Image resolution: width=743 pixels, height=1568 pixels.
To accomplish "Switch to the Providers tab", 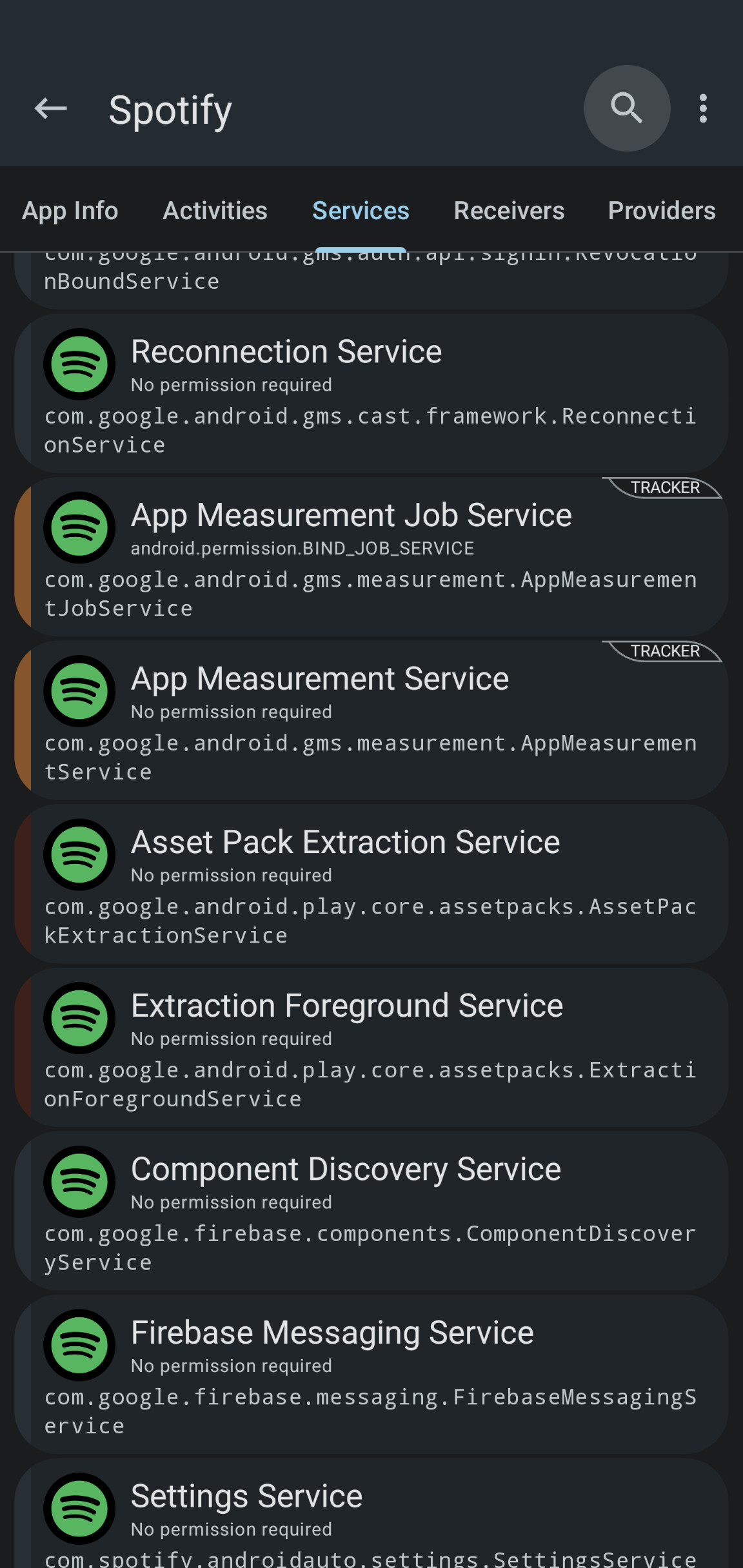I will (661, 211).
